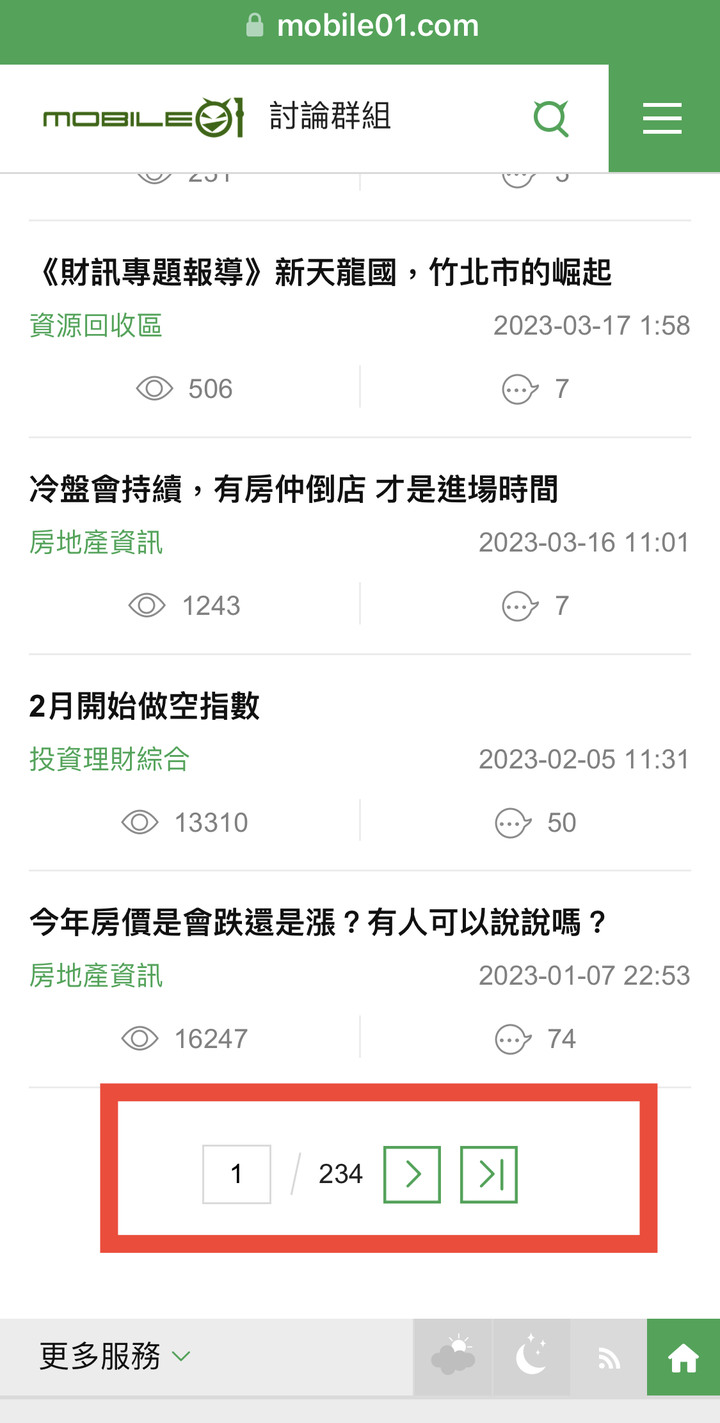Jump to the last page
720x1423 pixels.
(x=489, y=1174)
